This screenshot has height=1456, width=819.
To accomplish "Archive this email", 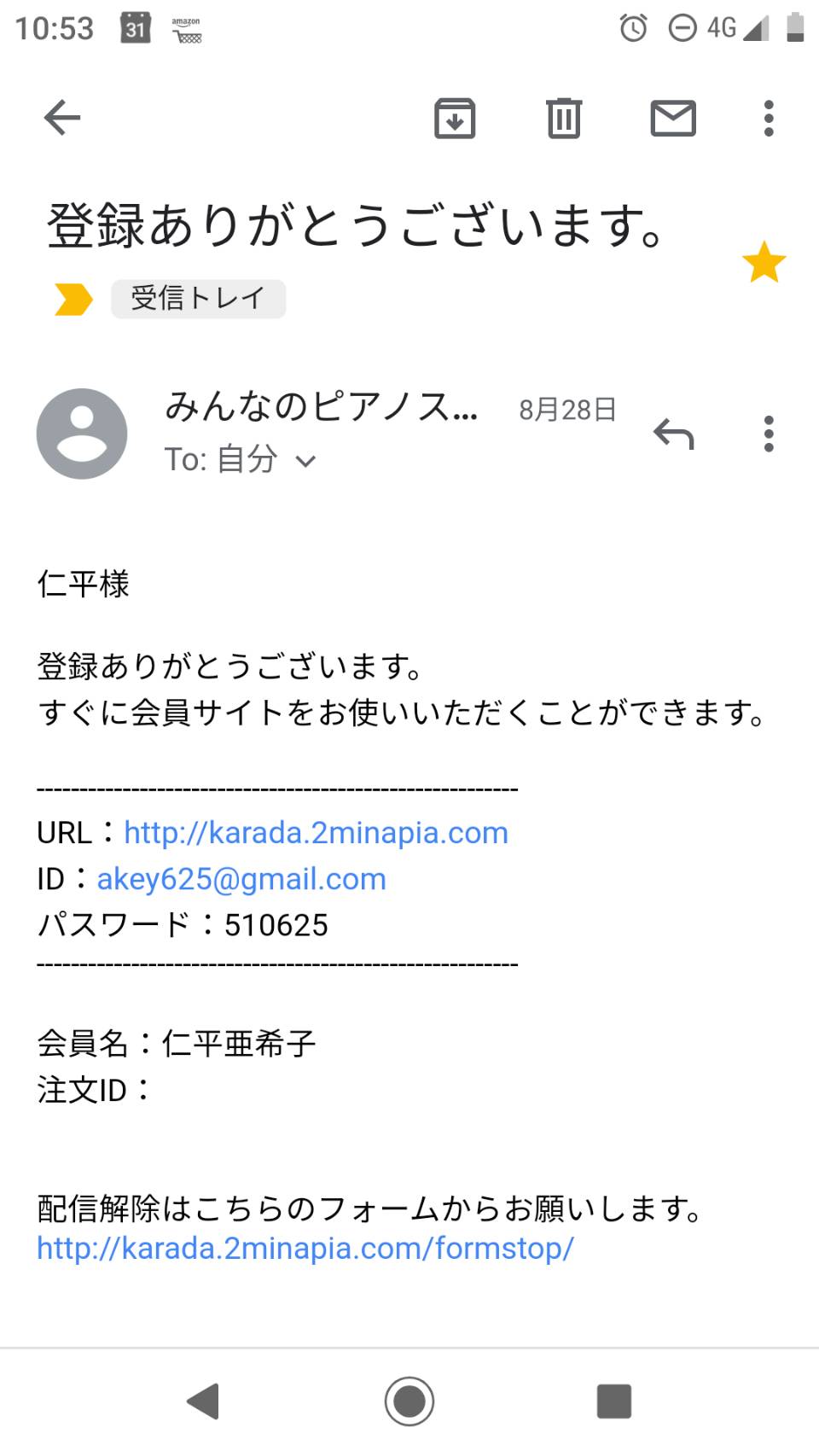I will (455, 118).
